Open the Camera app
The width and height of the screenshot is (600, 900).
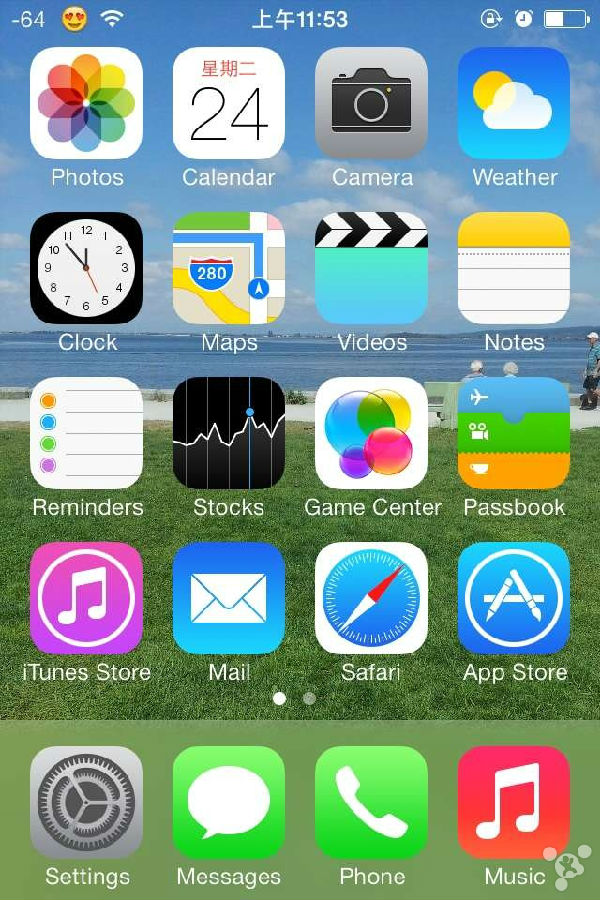371,103
